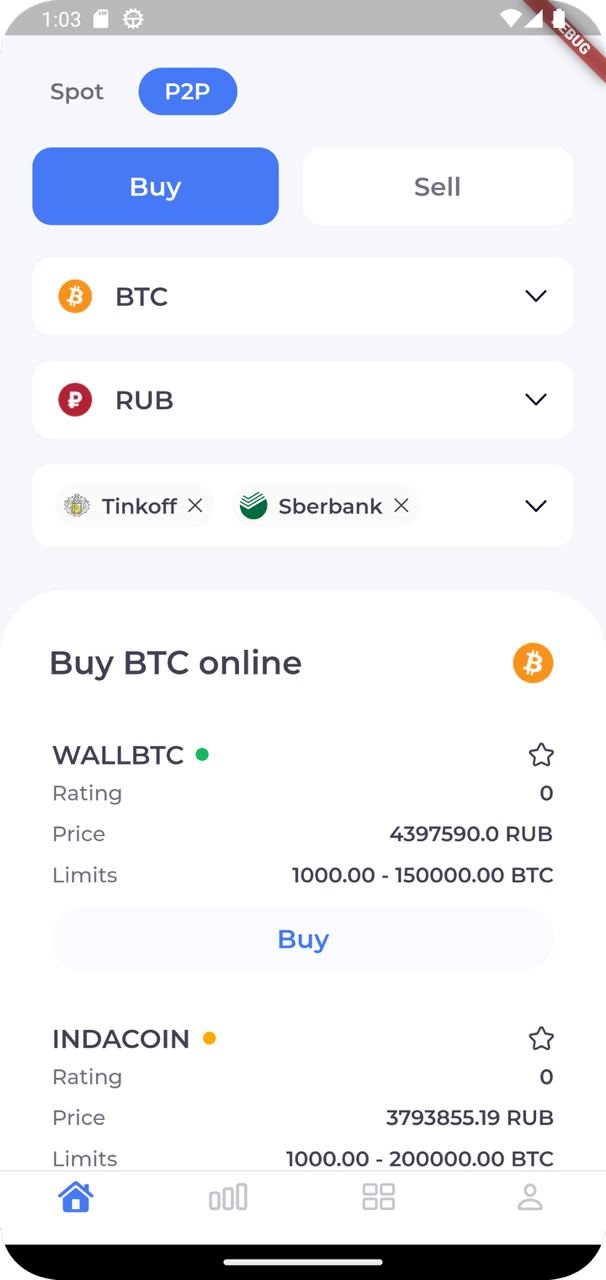
Task: Star the INDACOIN offer
Action: point(541,1039)
